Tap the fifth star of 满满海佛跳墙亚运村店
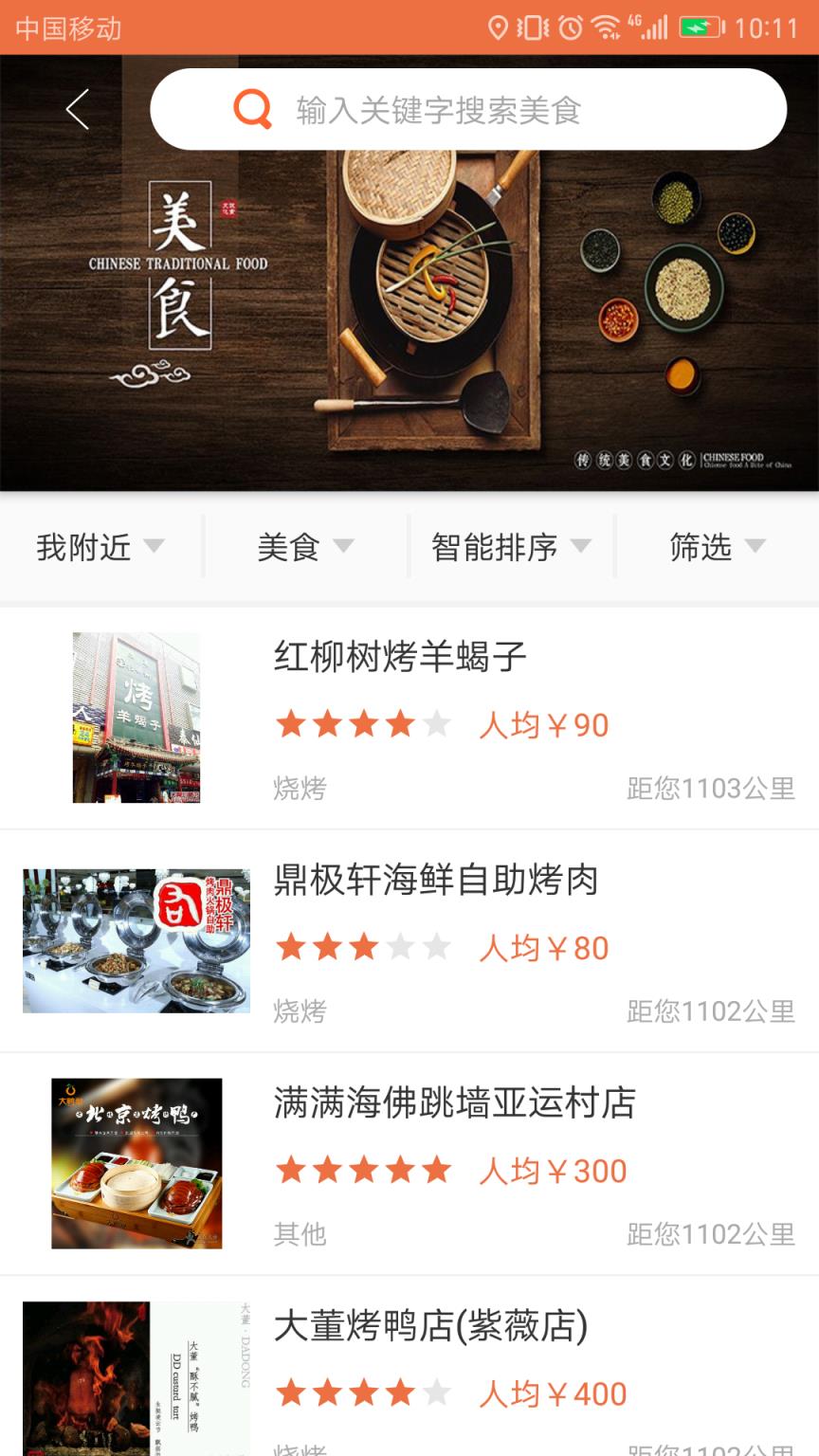 tap(436, 1170)
